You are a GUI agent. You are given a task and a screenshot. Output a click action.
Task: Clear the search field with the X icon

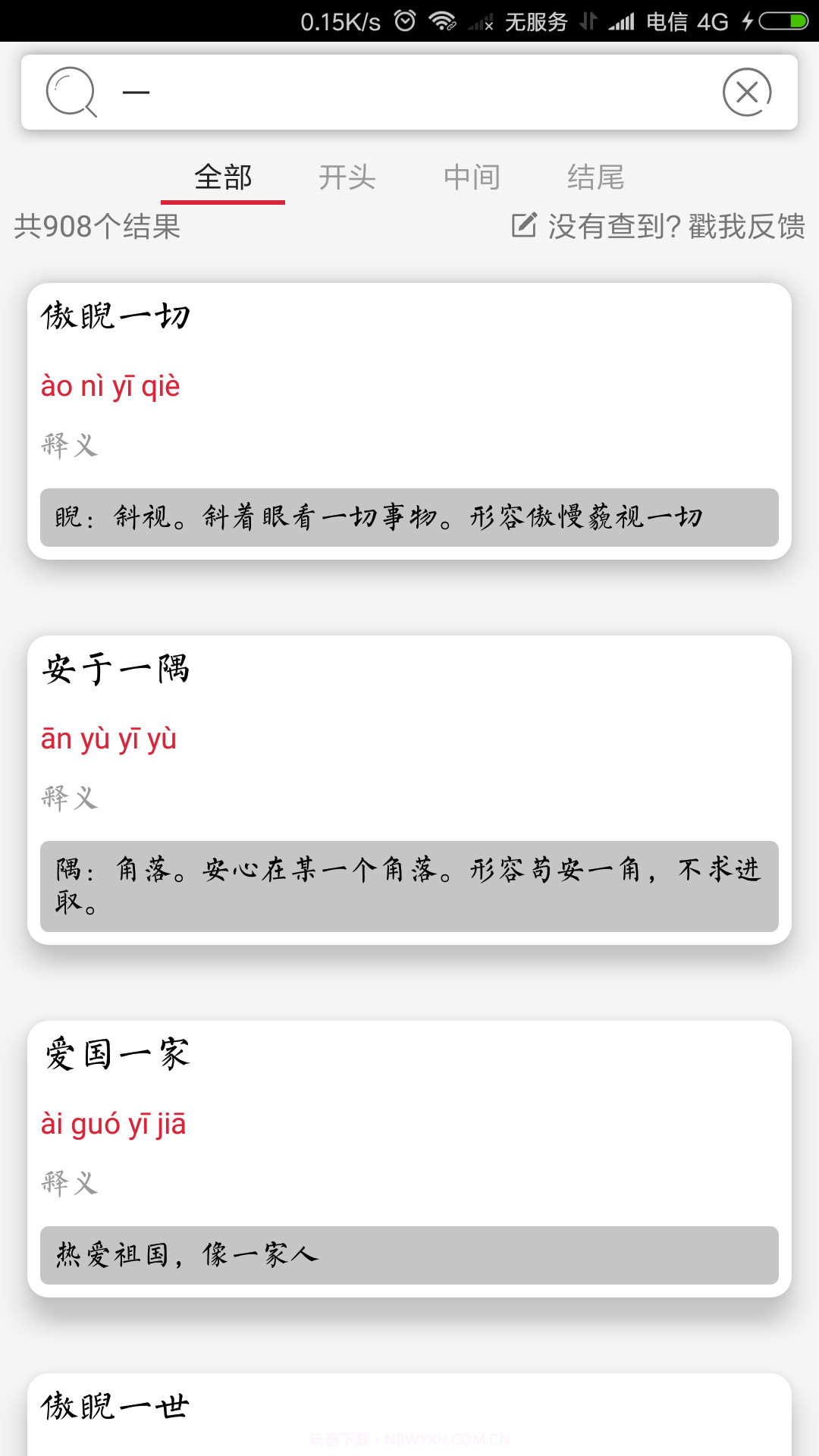click(747, 92)
